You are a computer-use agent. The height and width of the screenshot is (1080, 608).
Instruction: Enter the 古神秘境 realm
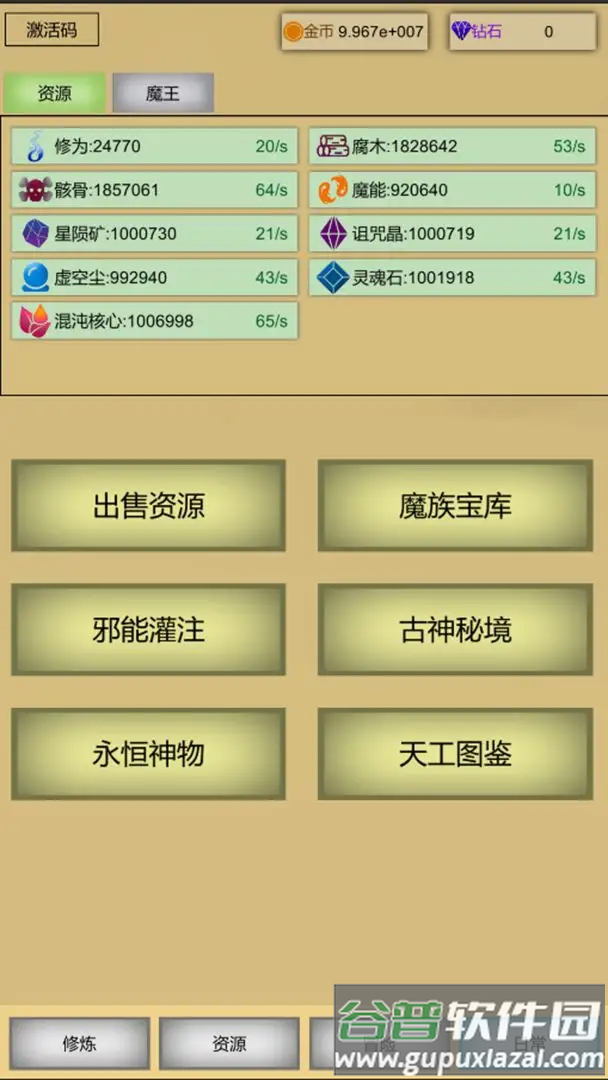coord(455,630)
